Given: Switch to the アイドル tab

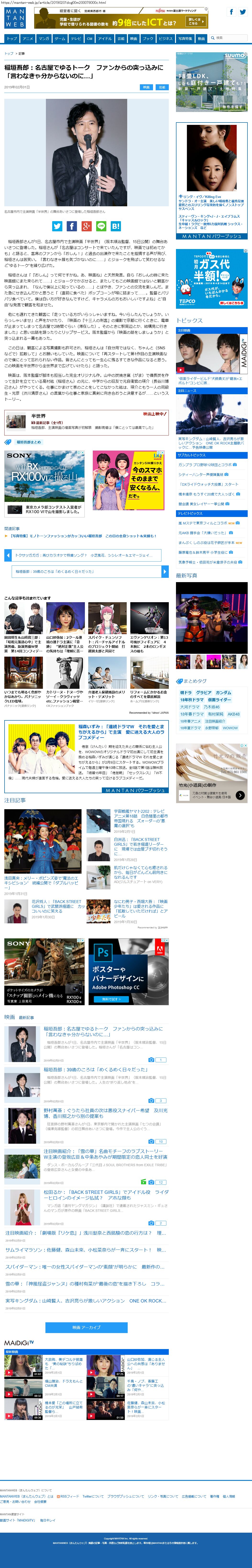Looking at the screenshot, I should tap(105, 38).
